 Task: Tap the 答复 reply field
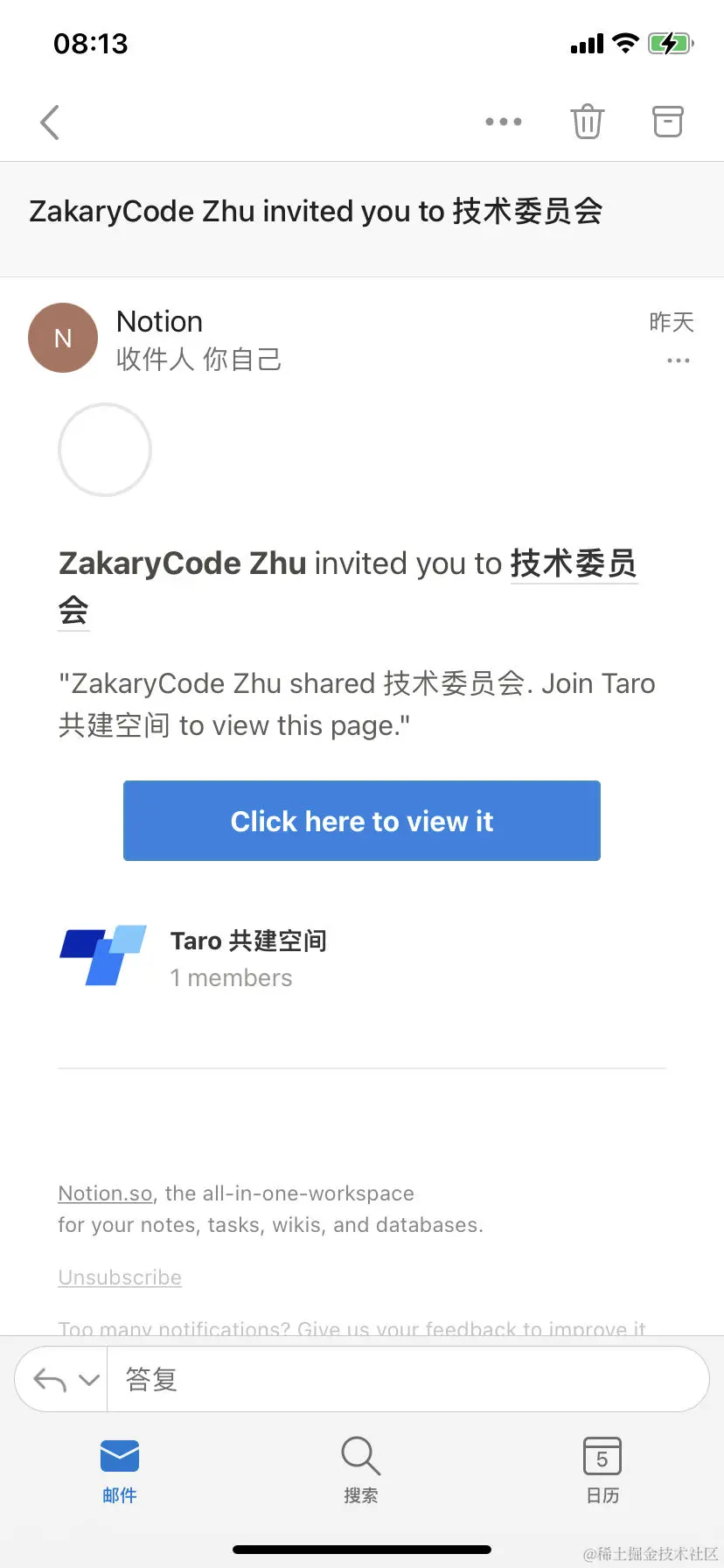point(402,1380)
